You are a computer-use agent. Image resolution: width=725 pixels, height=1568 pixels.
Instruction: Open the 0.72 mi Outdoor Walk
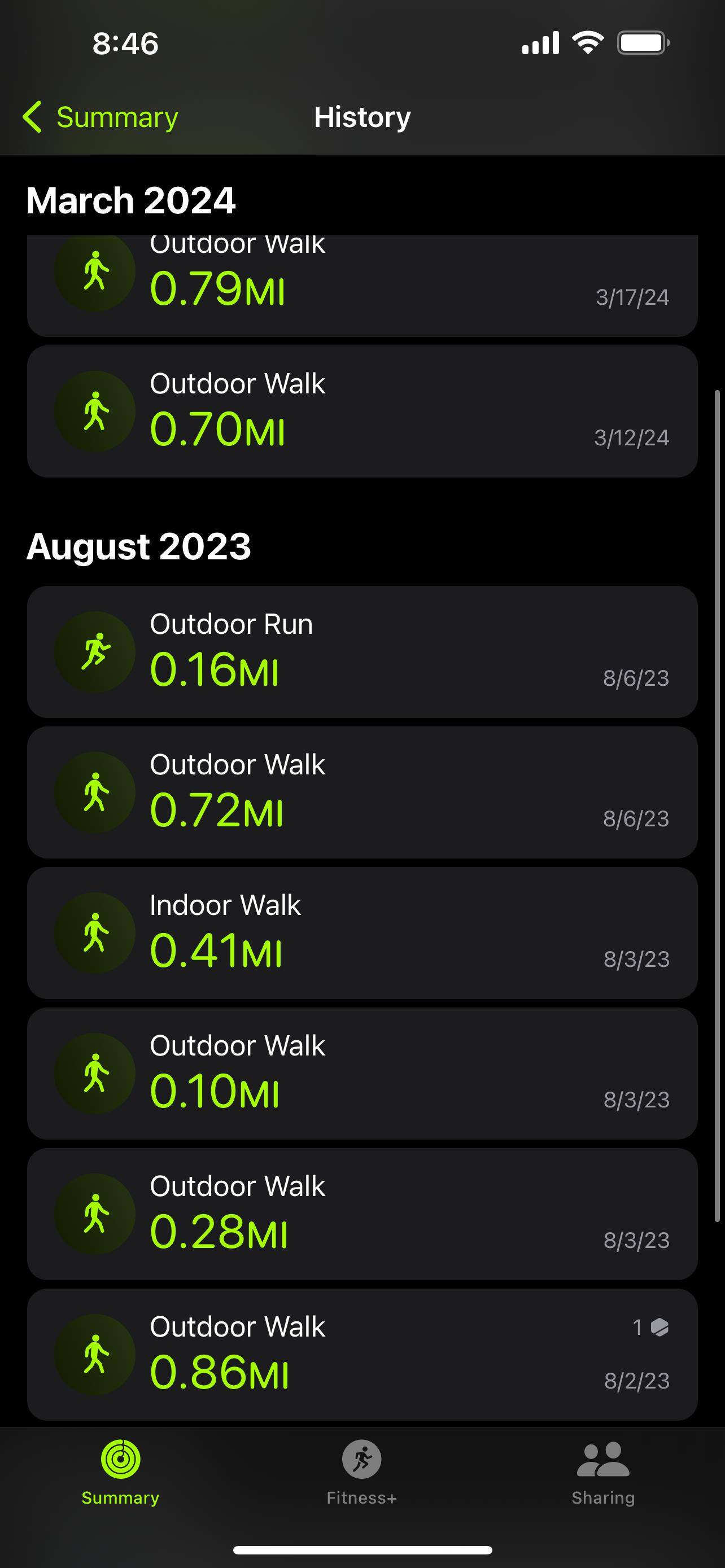pos(361,792)
